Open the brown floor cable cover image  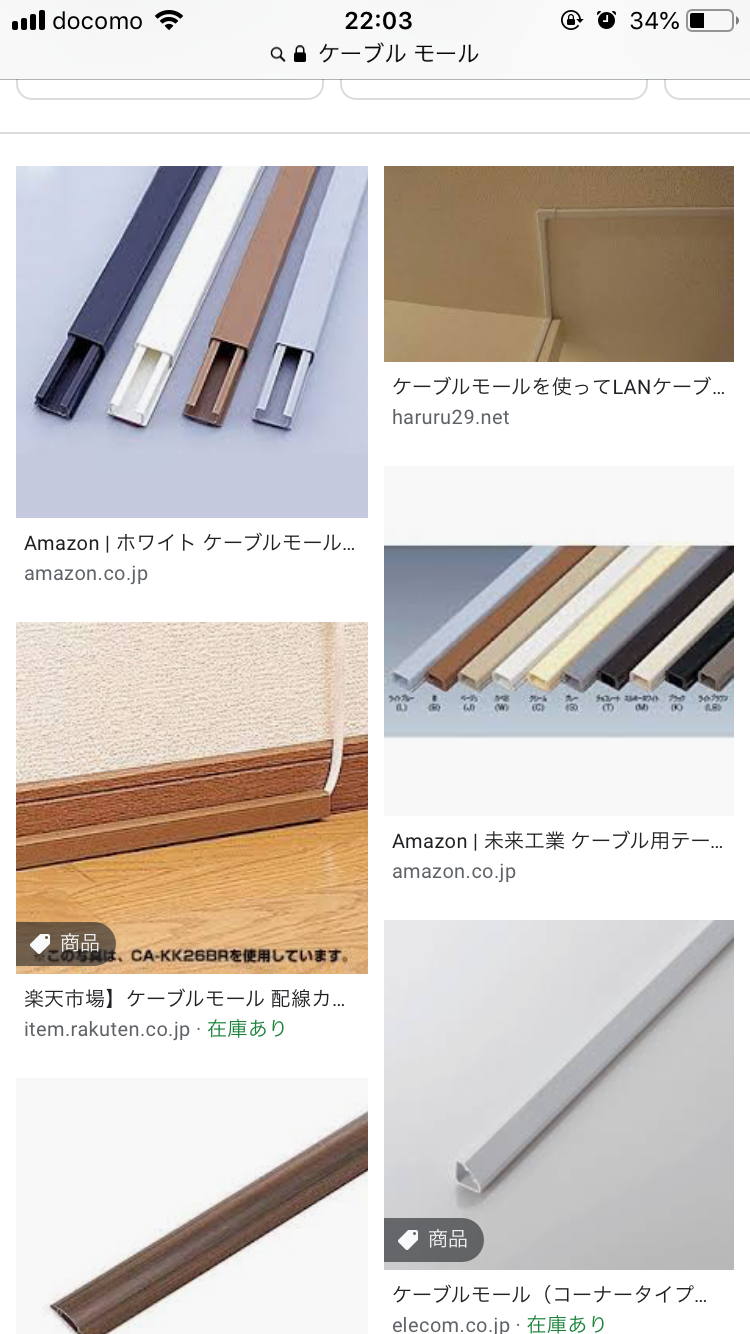pyautogui.click(x=191, y=1210)
